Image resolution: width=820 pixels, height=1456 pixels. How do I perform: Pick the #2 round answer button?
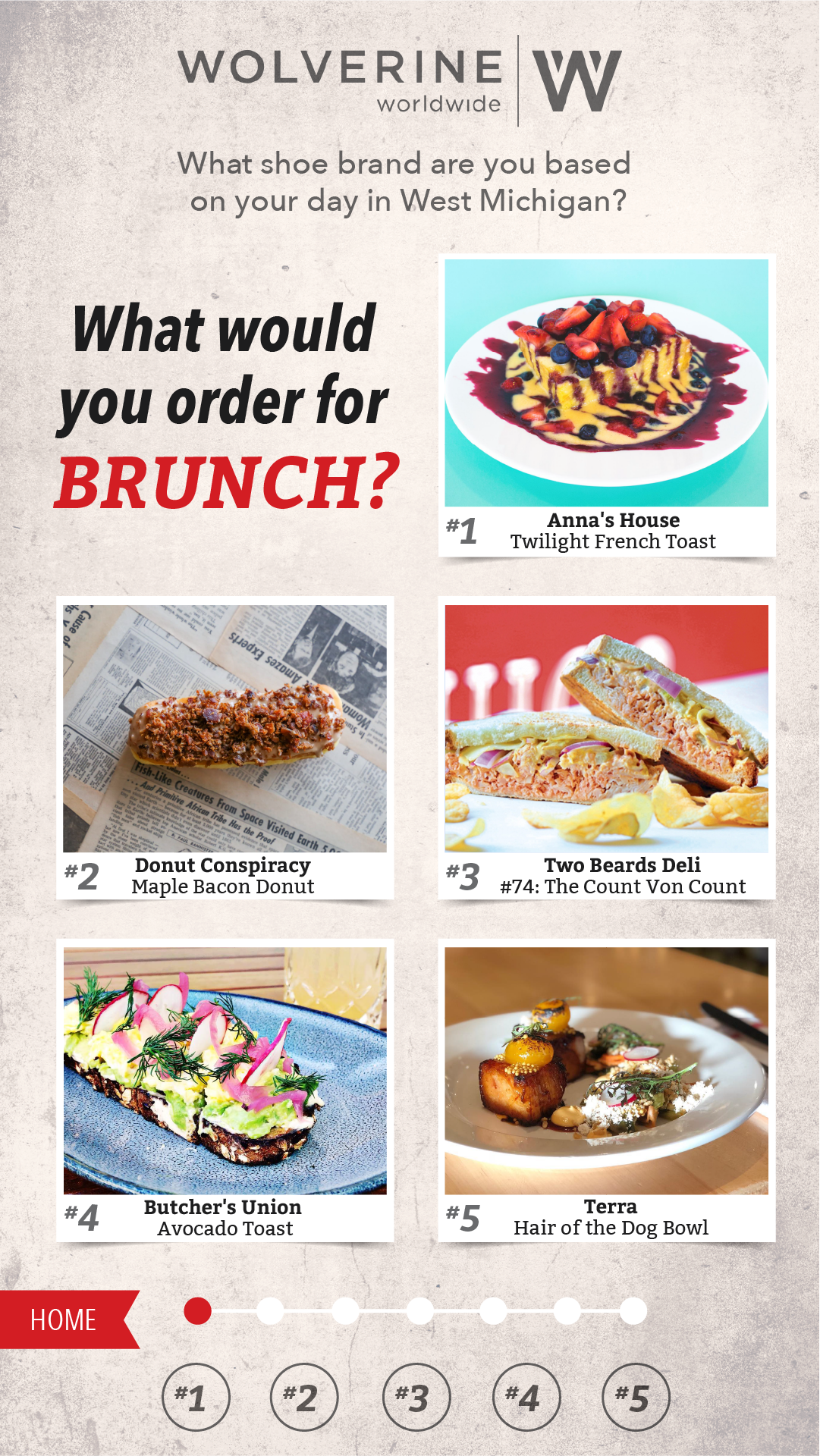(x=304, y=1397)
